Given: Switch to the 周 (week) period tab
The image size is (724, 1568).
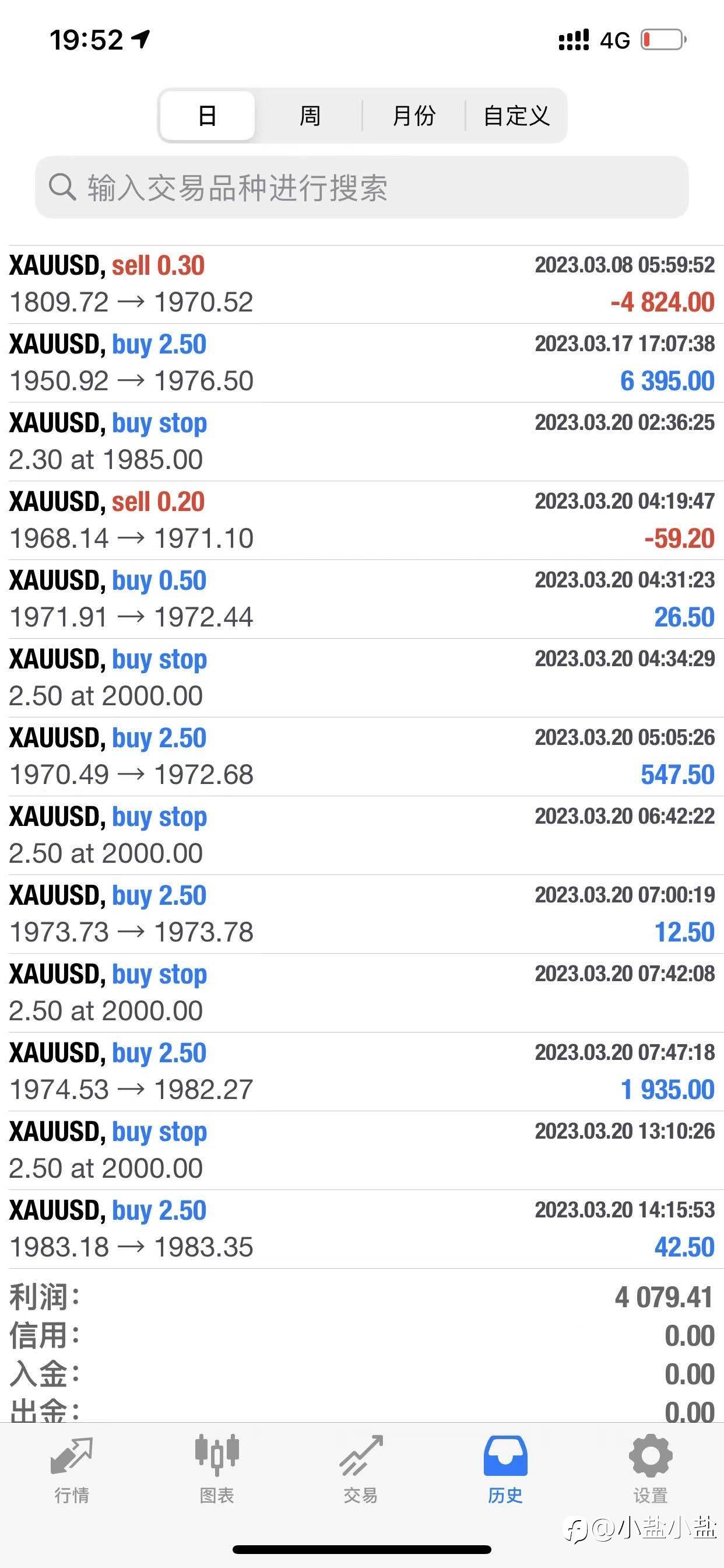Looking at the screenshot, I should tap(310, 116).
